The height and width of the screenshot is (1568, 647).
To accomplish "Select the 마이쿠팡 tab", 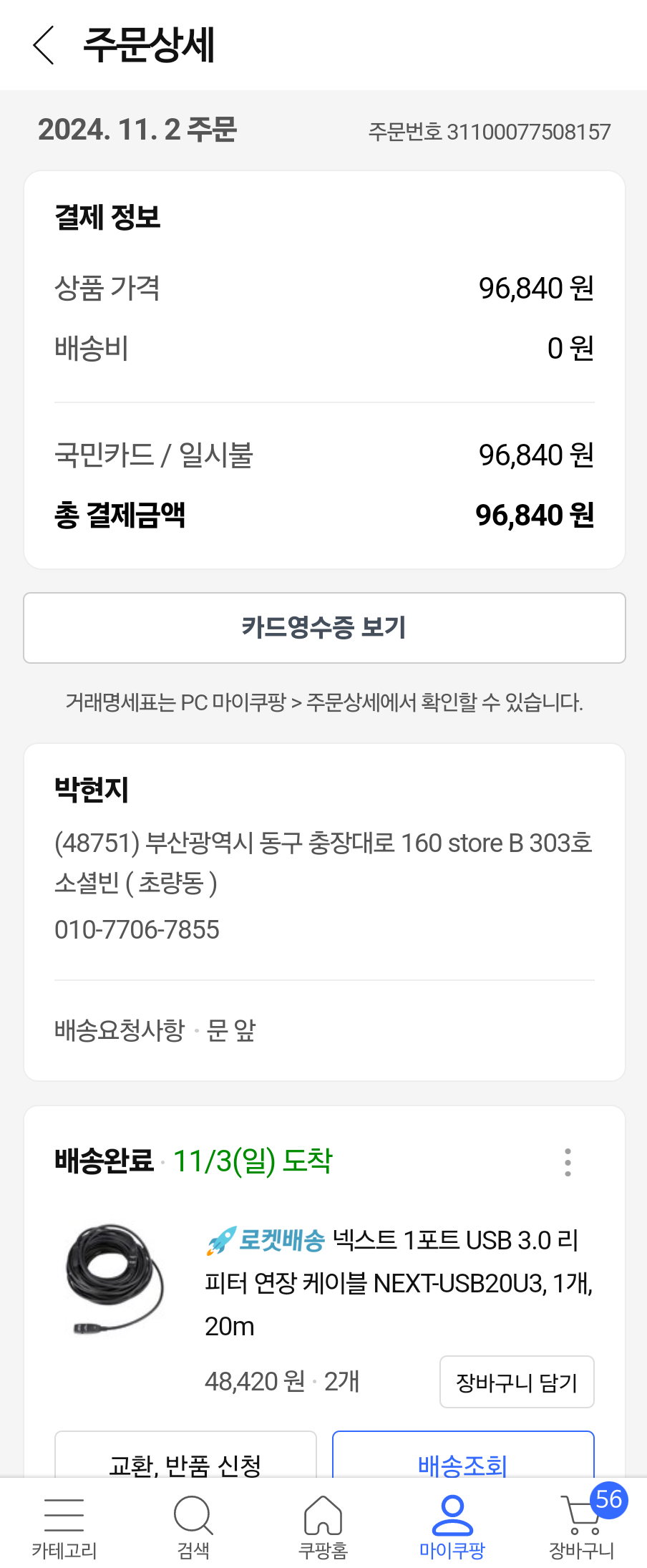I will tap(452, 1526).
